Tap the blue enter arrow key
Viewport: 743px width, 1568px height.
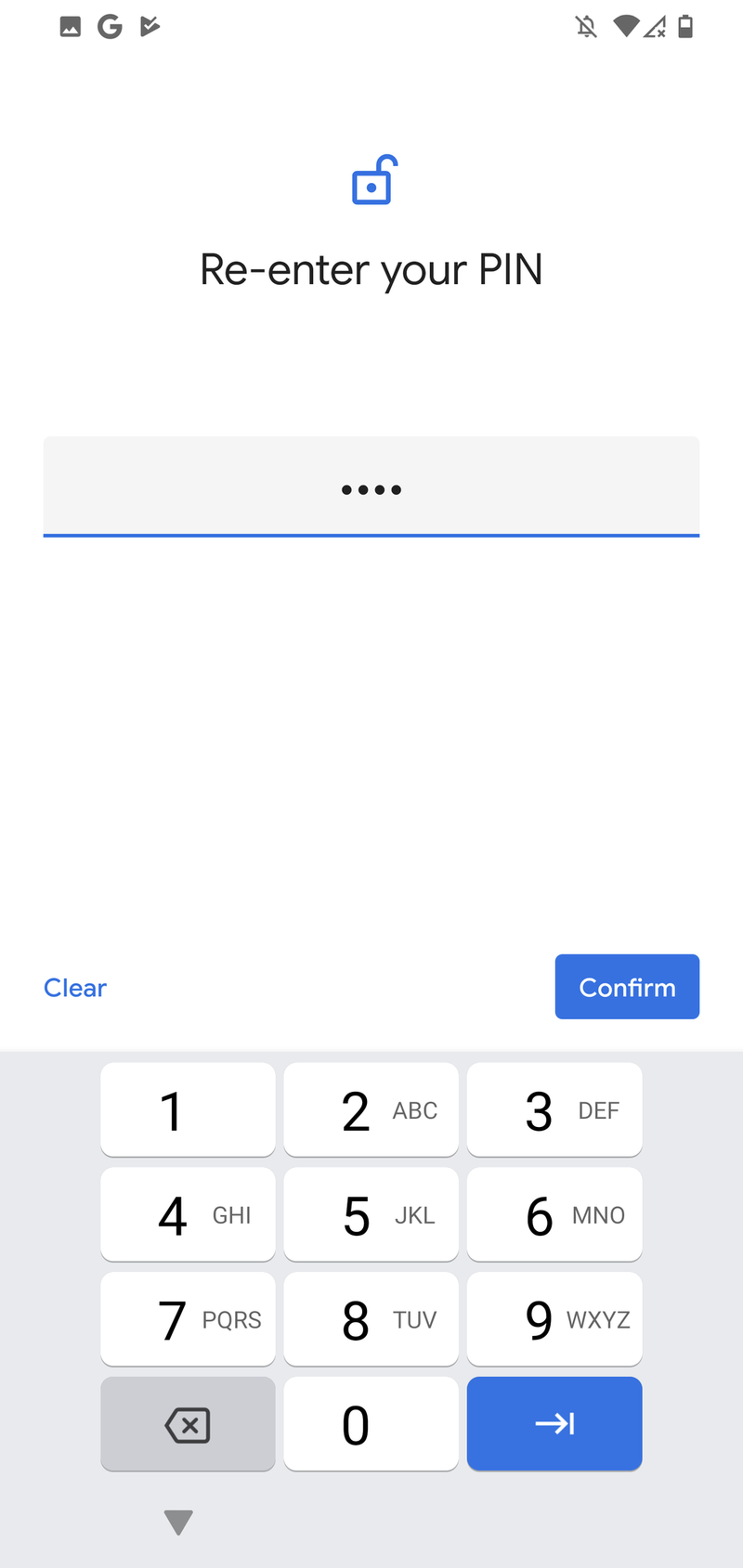(x=554, y=1423)
